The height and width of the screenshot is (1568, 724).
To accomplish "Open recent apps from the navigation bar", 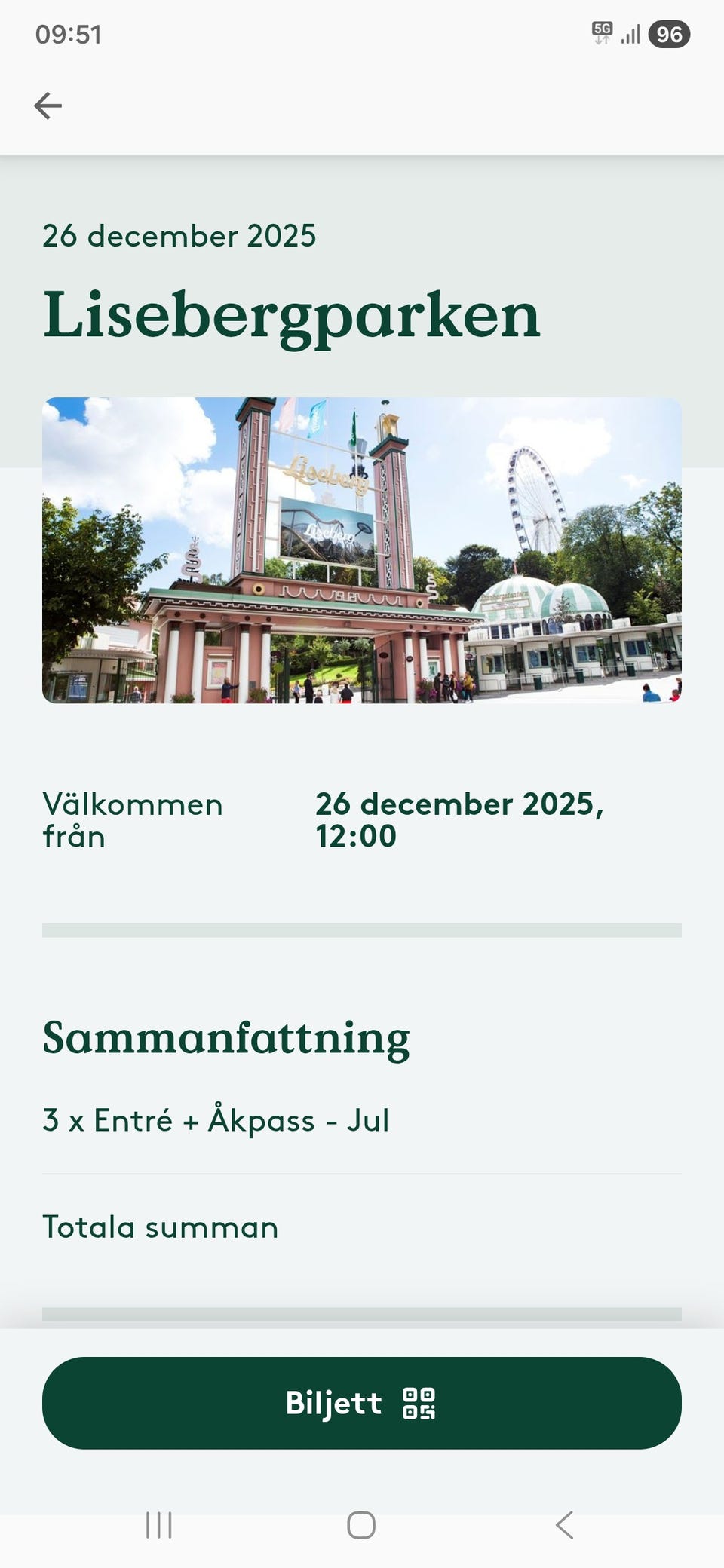I will tap(159, 1525).
